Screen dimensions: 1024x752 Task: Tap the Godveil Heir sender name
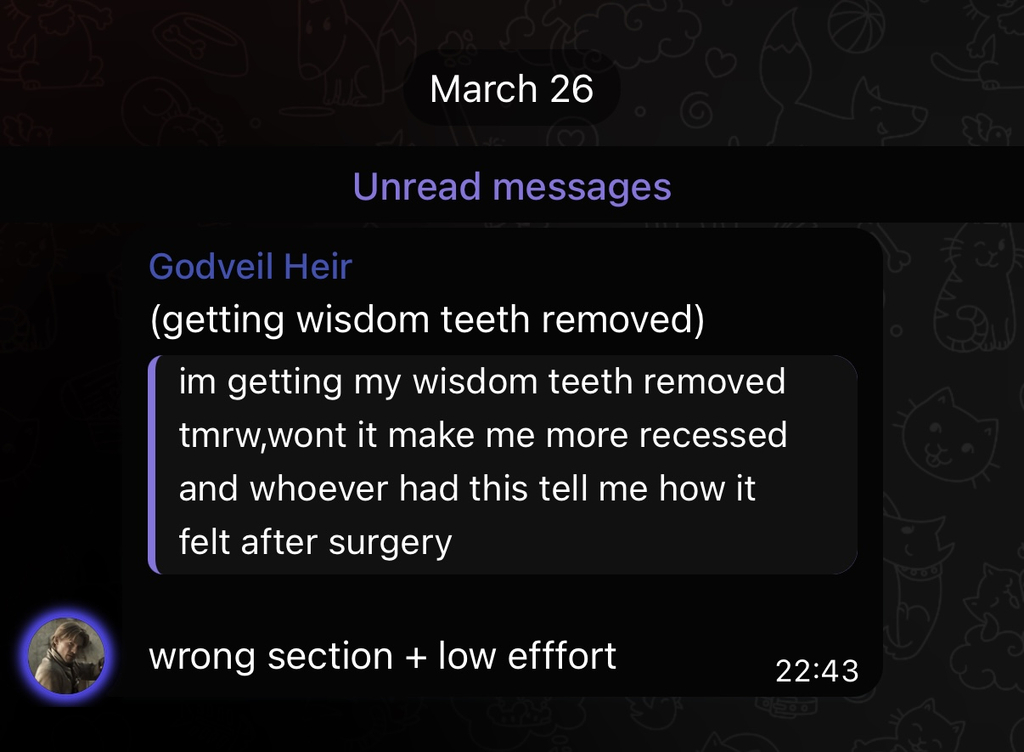[250, 267]
